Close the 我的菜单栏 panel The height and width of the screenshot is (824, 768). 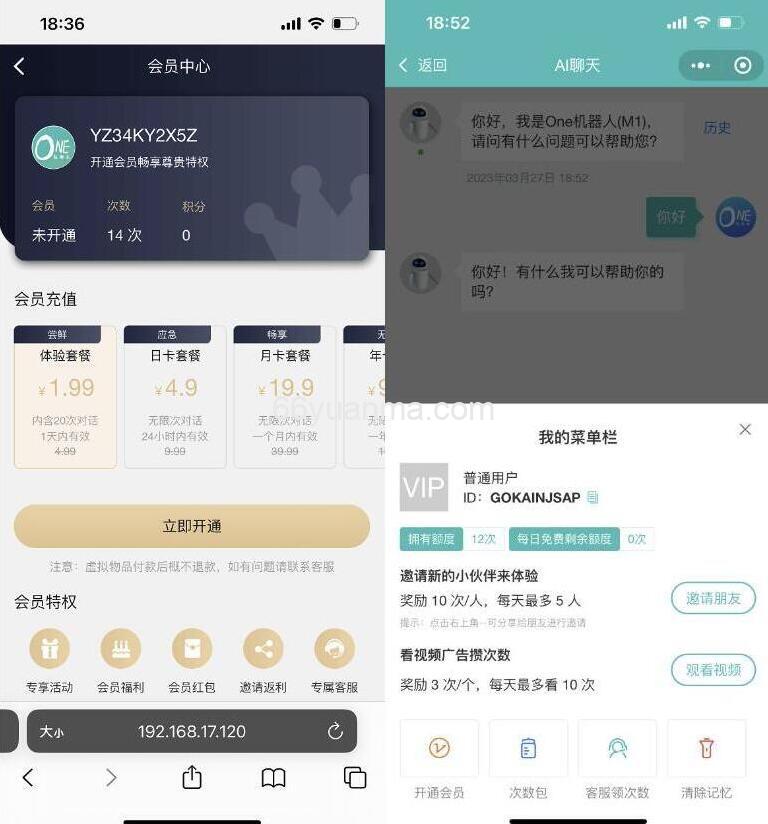745,429
